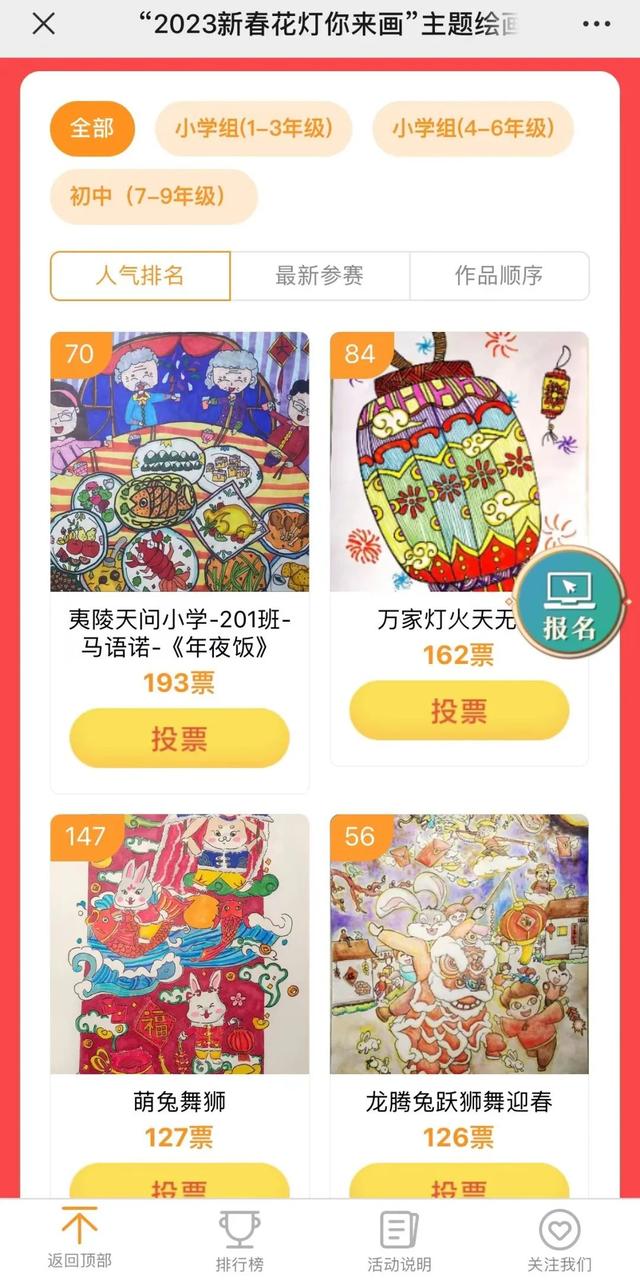The image size is (640, 1284).
Task: Filter by 初中 (7-9年级)
Action: coord(153,196)
